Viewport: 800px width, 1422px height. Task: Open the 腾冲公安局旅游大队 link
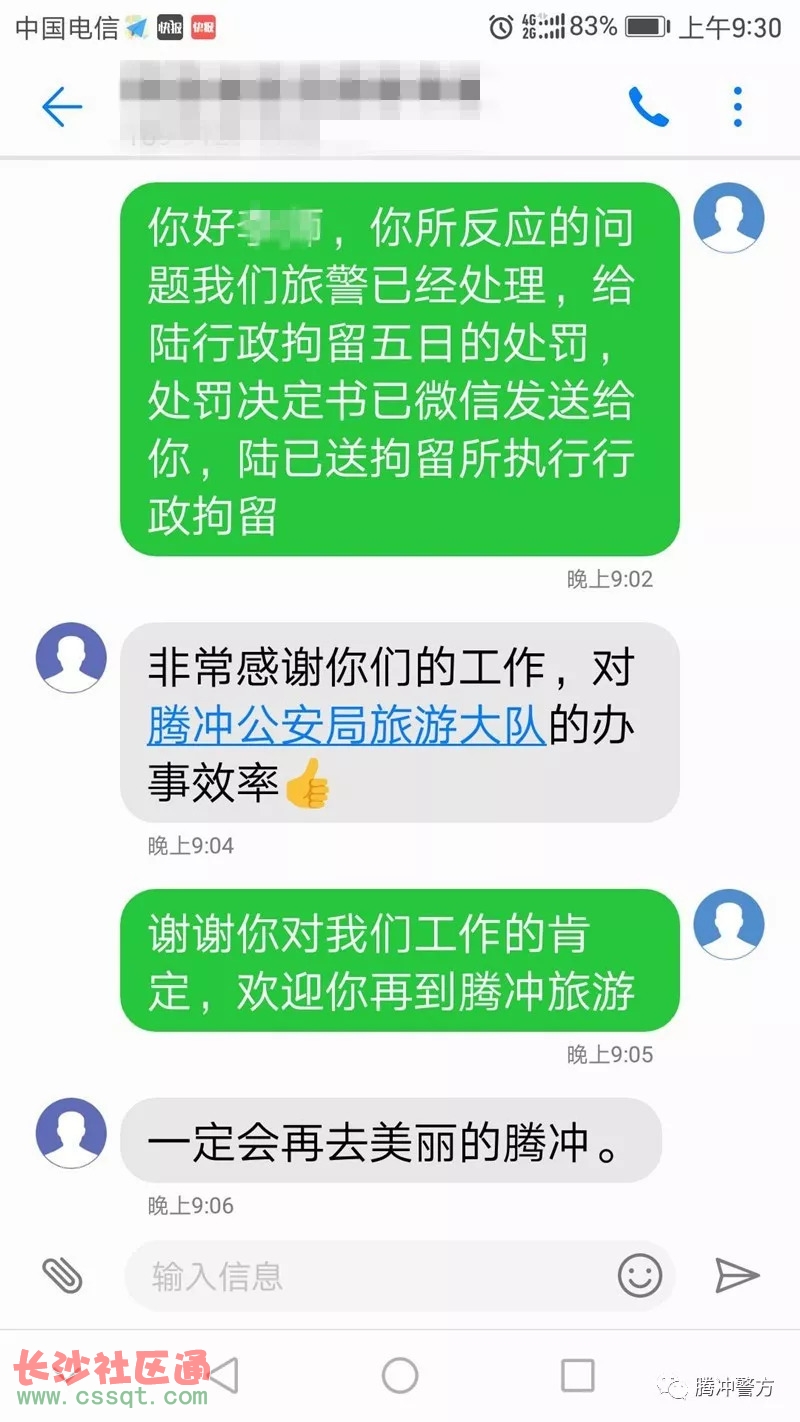click(x=346, y=726)
